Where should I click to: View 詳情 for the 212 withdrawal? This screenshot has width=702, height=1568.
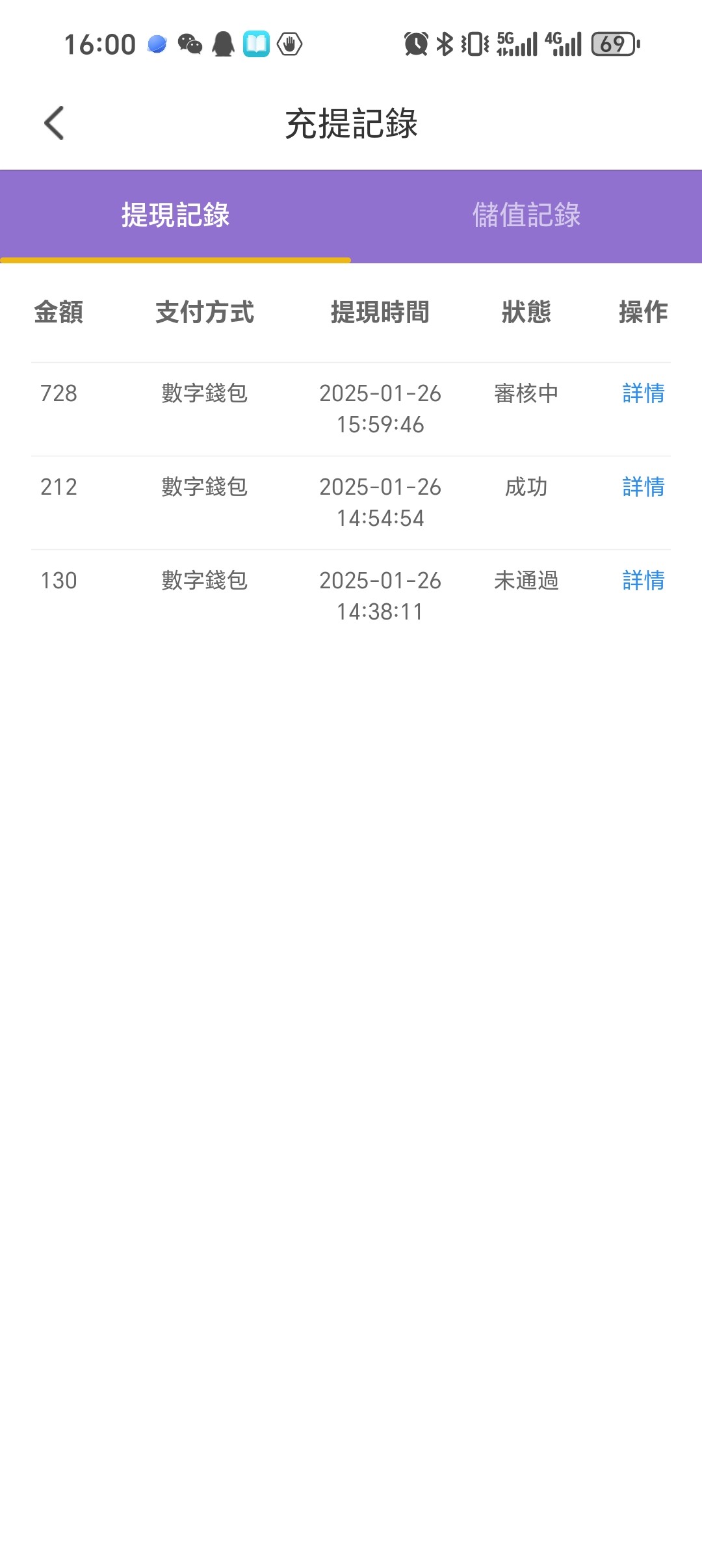point(643,487)
